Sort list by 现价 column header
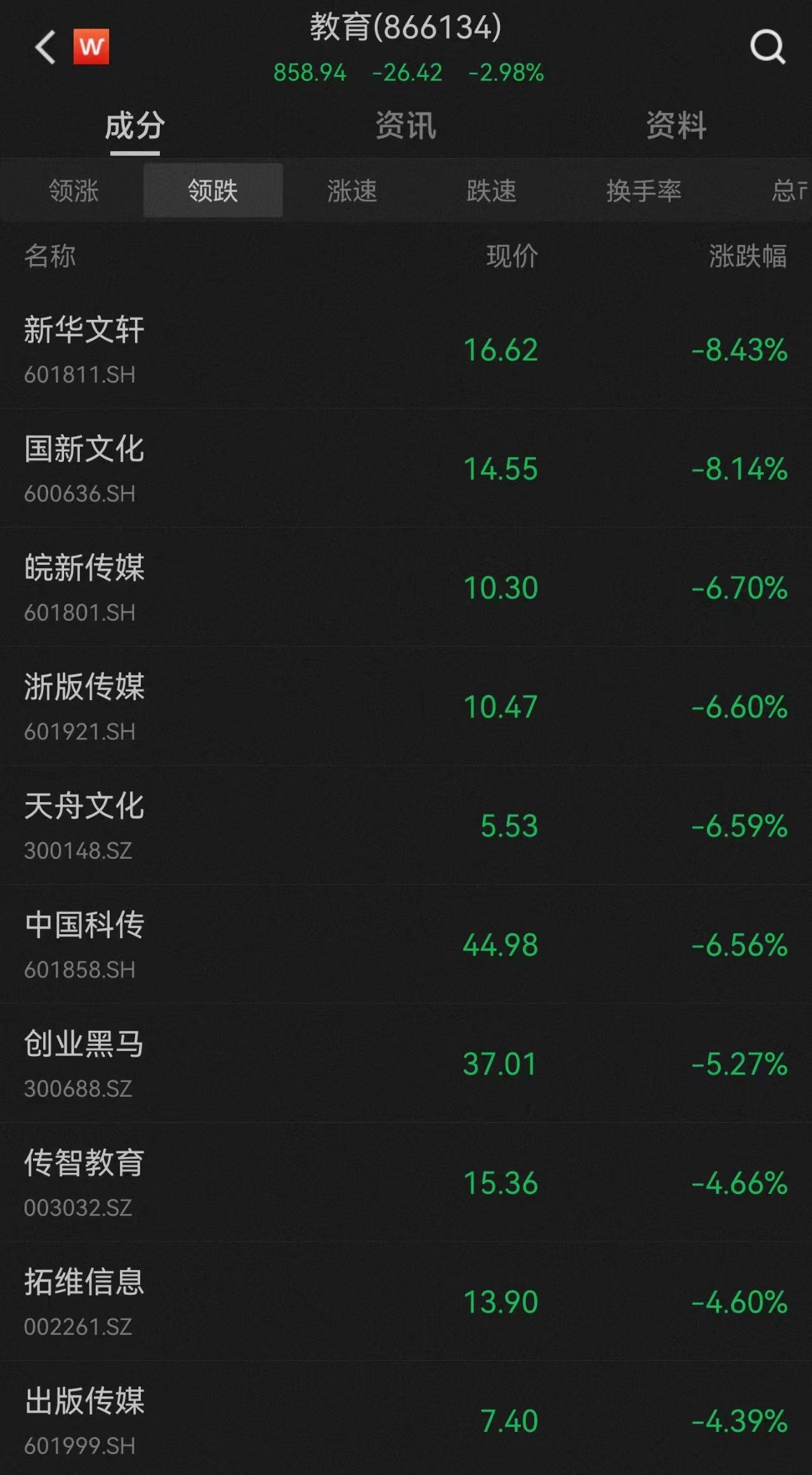 pos(512,256)
